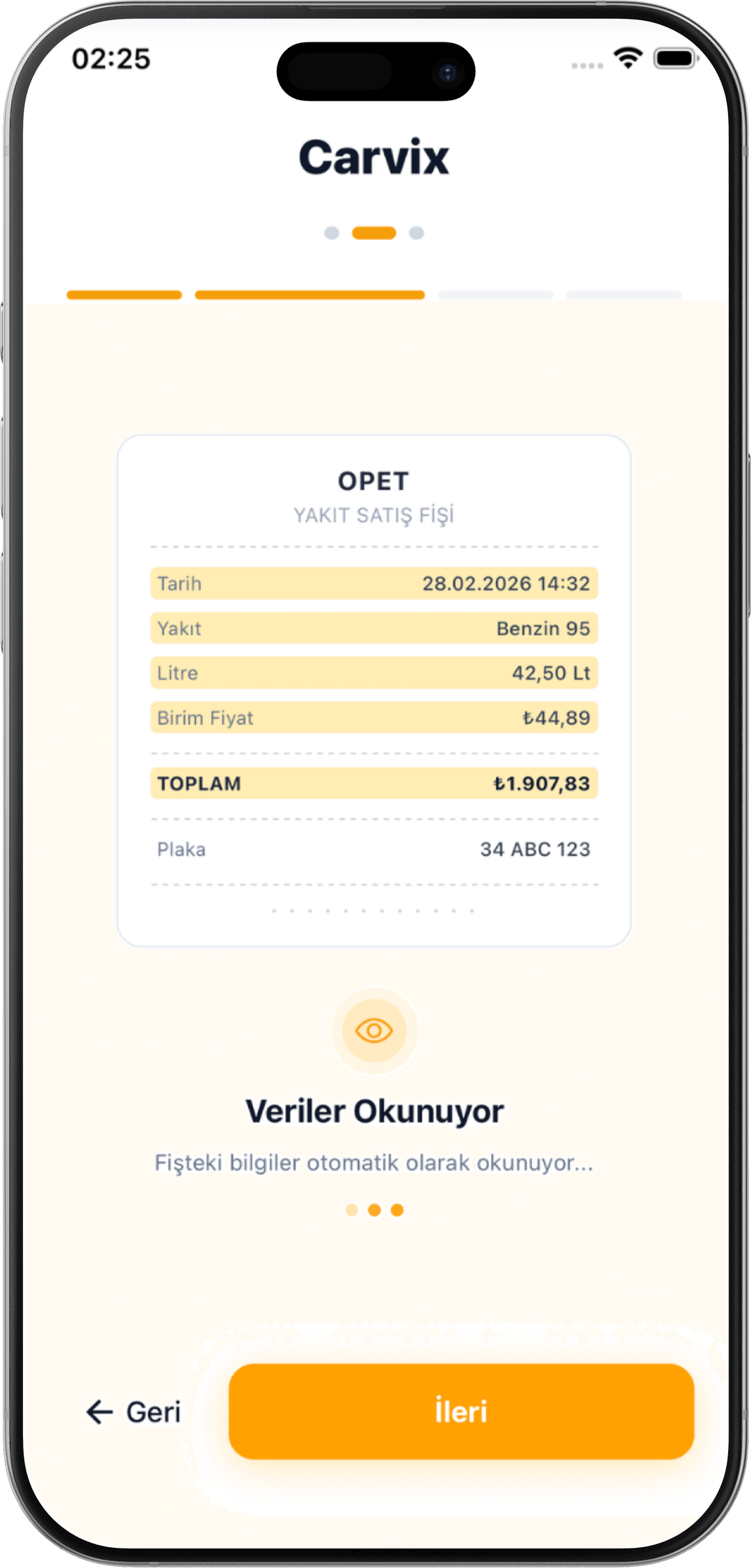Select the Carvix app title
This screenshot has width=751, height=1568.
[375, 156]
